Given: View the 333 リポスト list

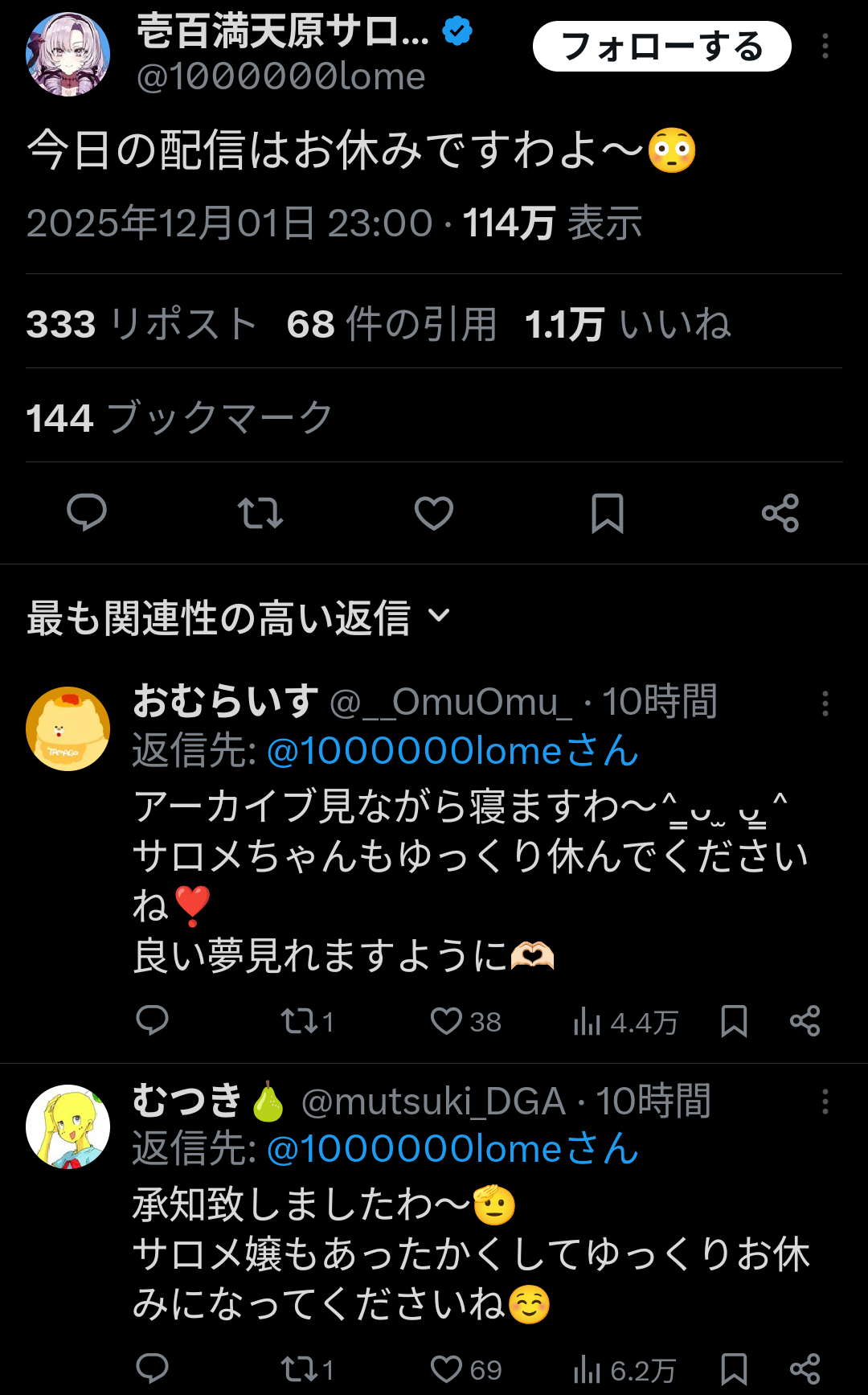Looking at the screenshot, I should pos(141,325).
